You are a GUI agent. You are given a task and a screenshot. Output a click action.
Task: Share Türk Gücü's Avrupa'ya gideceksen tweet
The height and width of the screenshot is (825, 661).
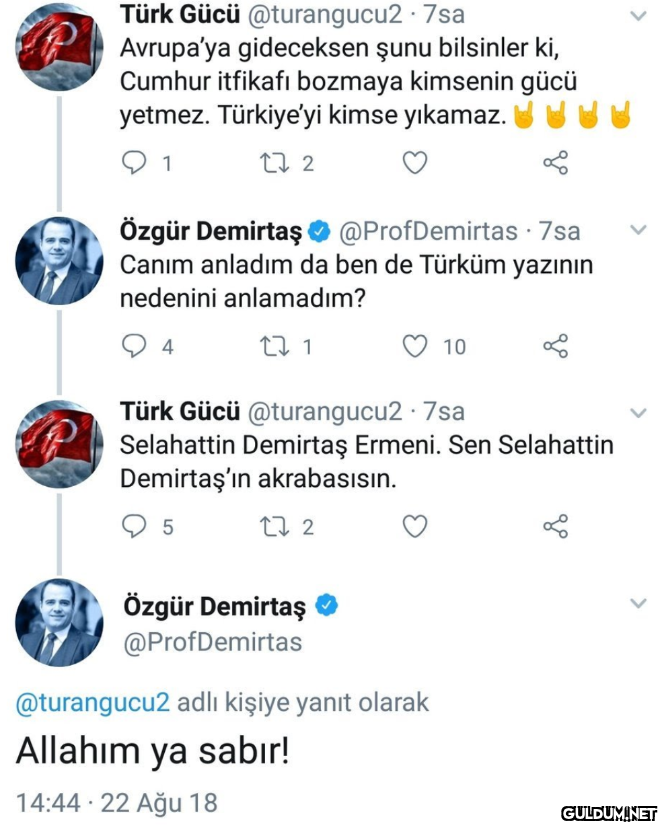(556, 163)
